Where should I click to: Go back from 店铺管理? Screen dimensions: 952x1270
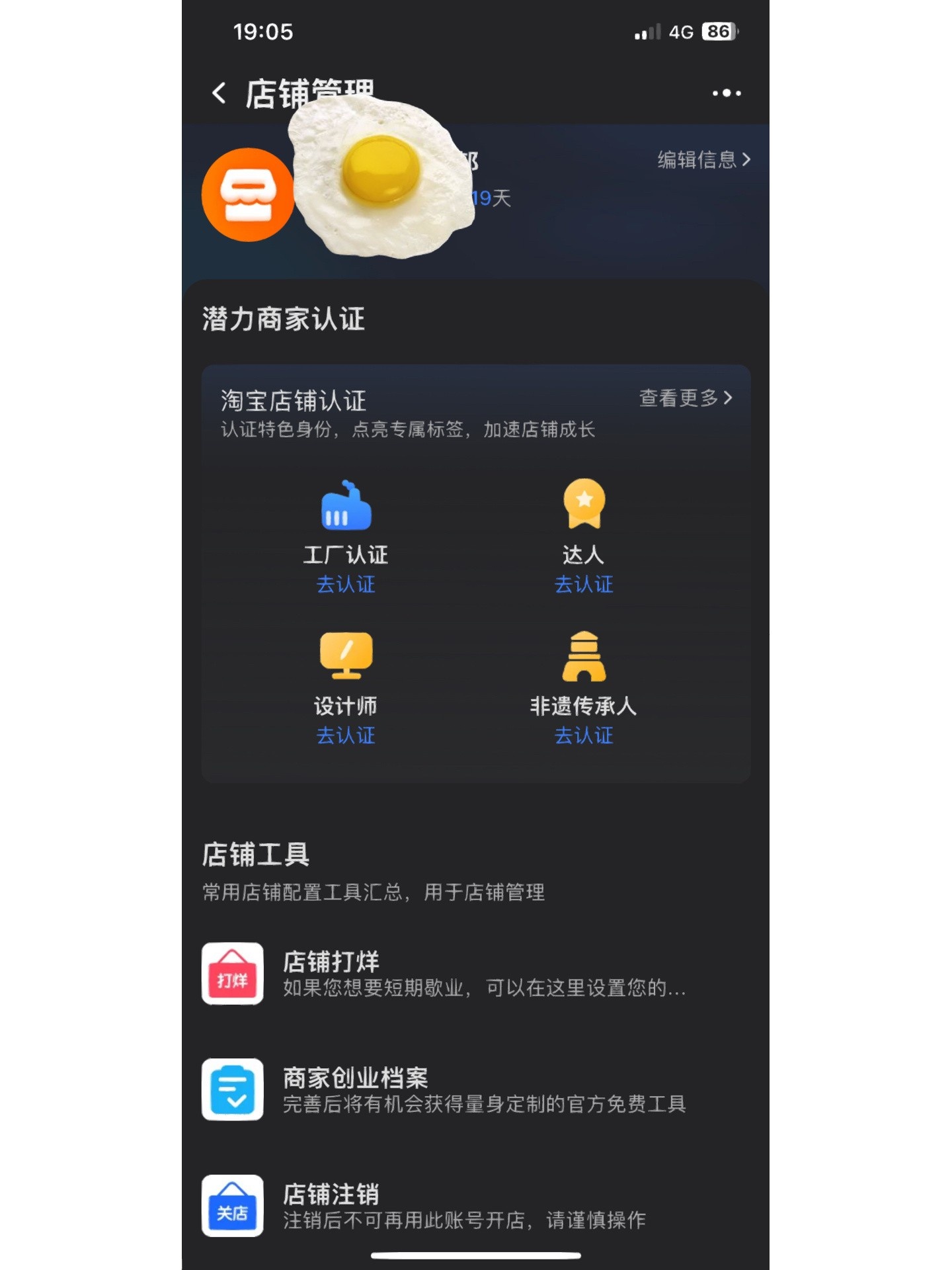(219, 93)
